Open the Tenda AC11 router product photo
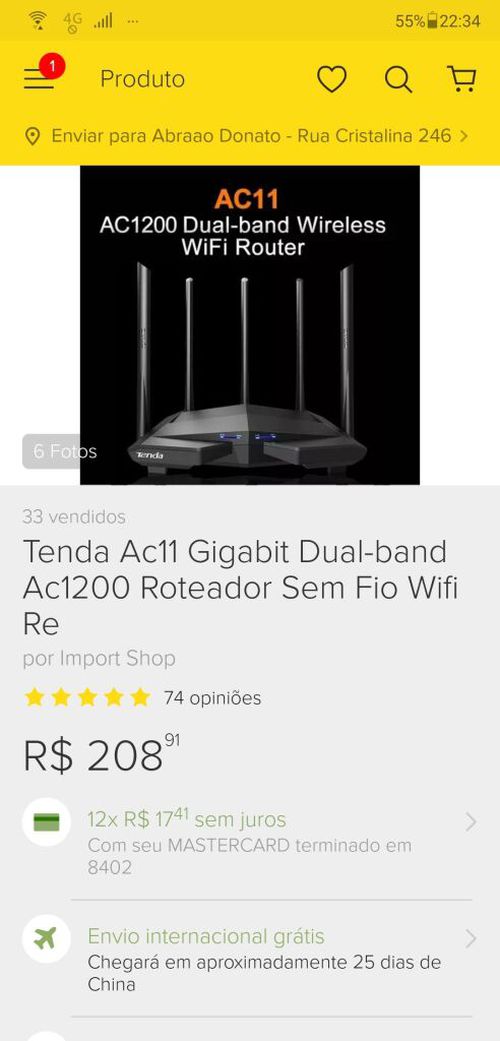Viewport: 500px width, 1041px height. pyautogui.click(x=250, y=325)
